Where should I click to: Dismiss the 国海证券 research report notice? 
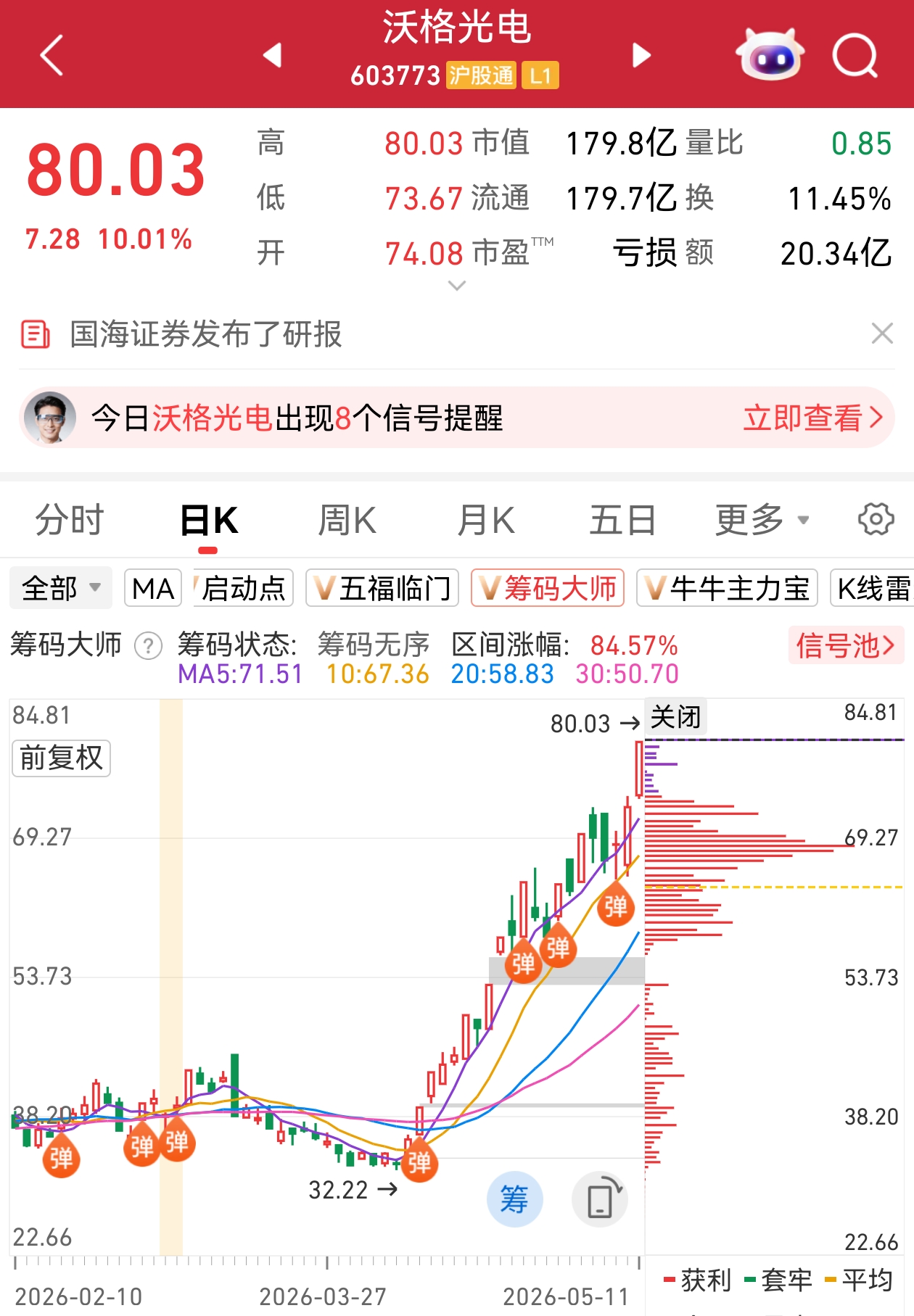(882, 334)
